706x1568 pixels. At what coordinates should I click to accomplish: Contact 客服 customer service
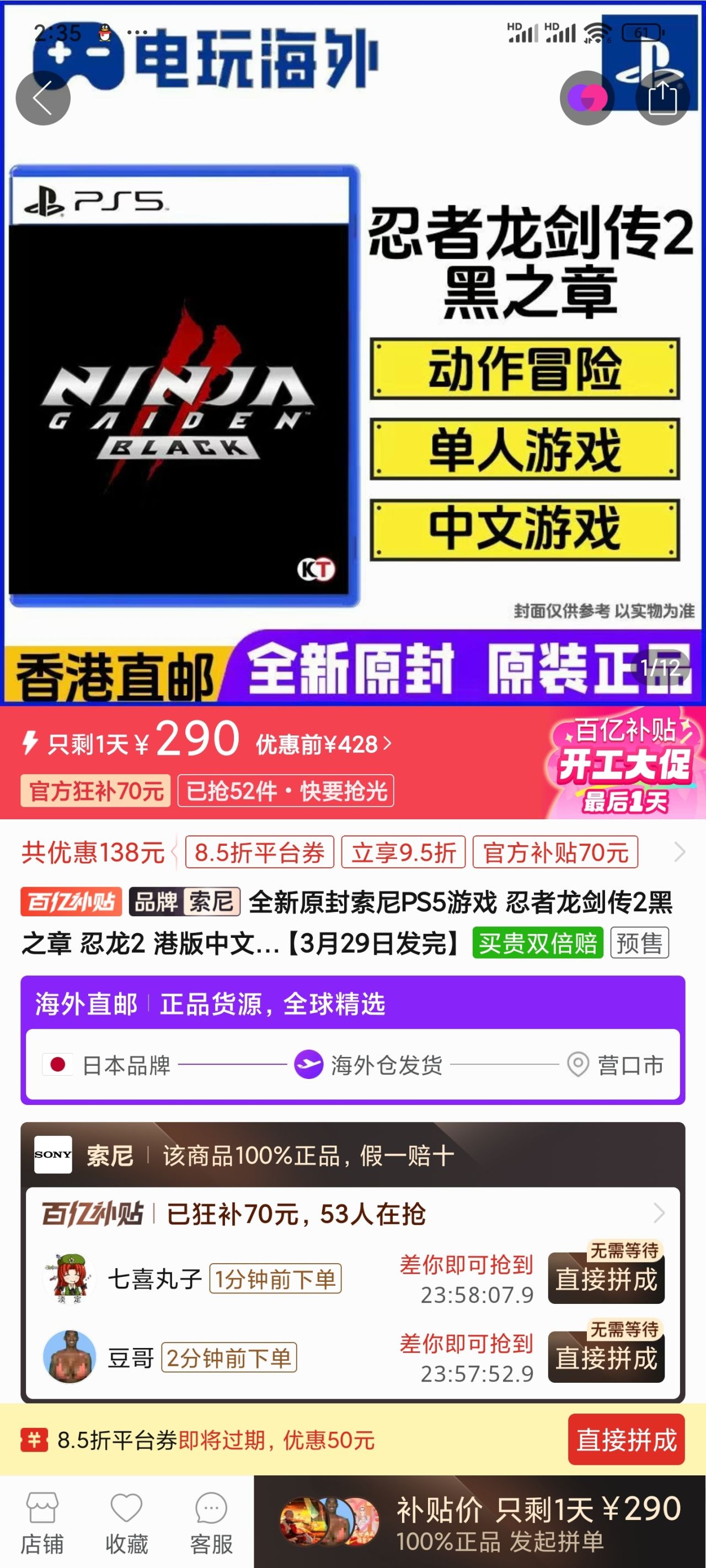pos(211,1523)
